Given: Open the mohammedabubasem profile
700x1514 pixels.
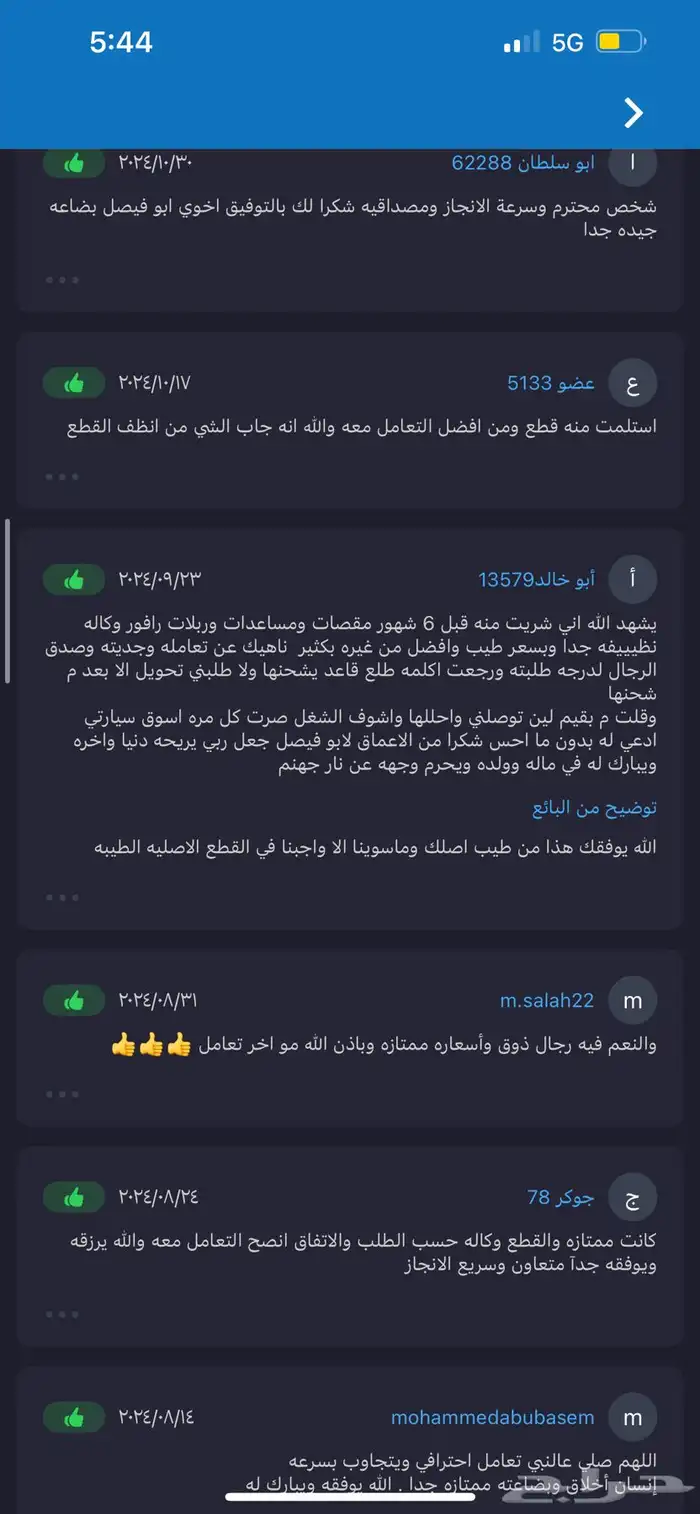Looking at the screenshot, I should (492, 1417).
